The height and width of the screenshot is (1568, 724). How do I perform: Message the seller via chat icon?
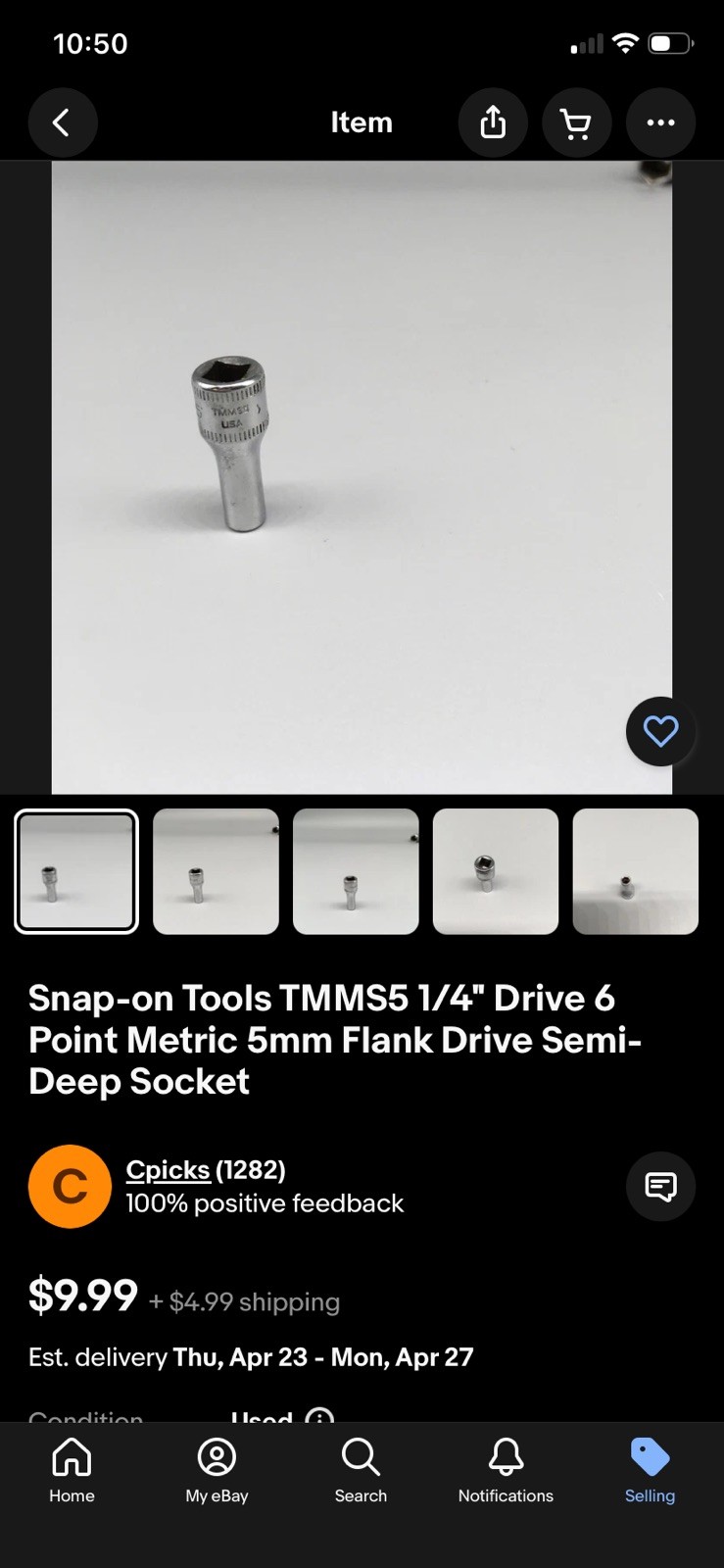tap(660, 1186)
